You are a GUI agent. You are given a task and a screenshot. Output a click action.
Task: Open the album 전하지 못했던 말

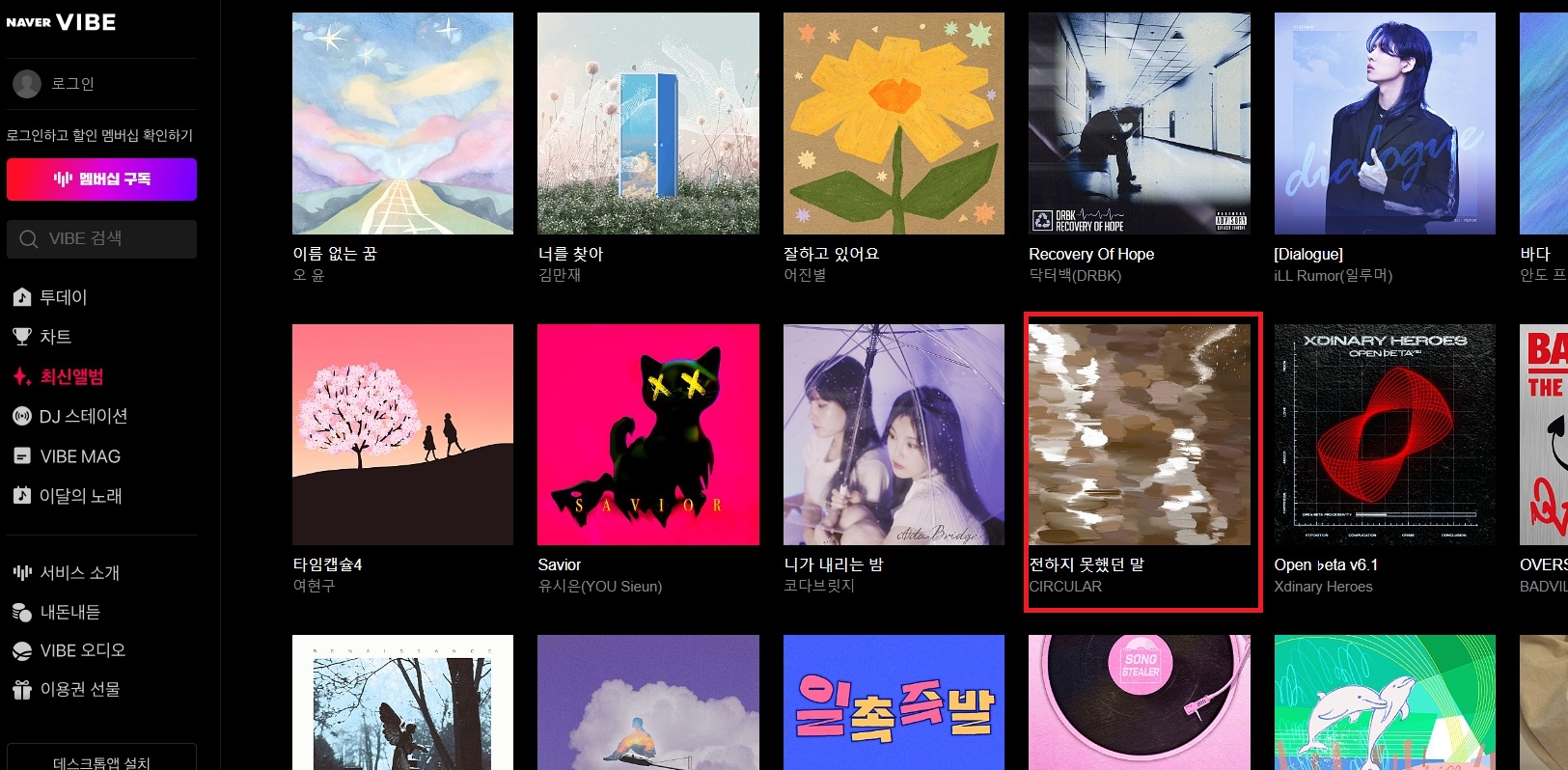(1139, 434)
